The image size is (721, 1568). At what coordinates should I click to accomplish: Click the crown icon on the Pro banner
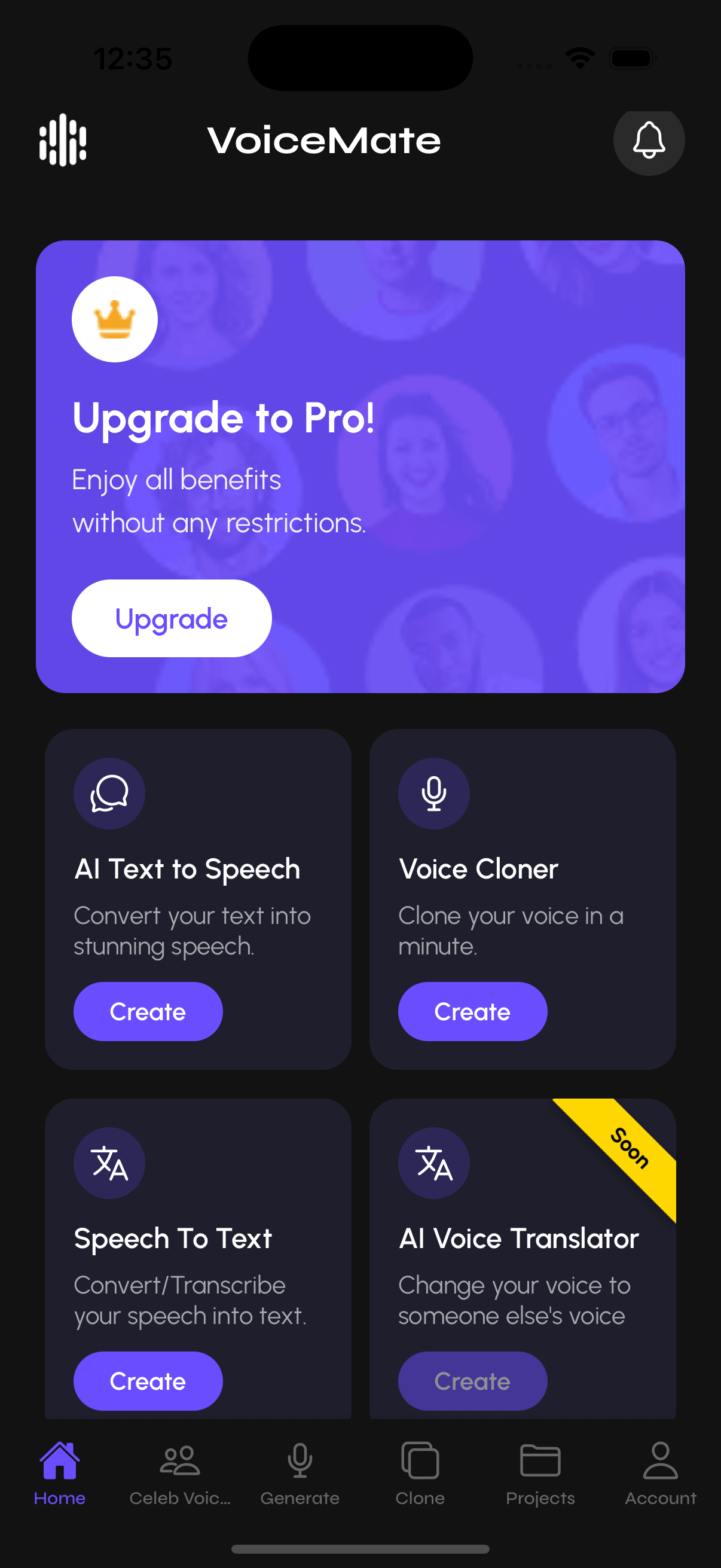coord(114,319)
